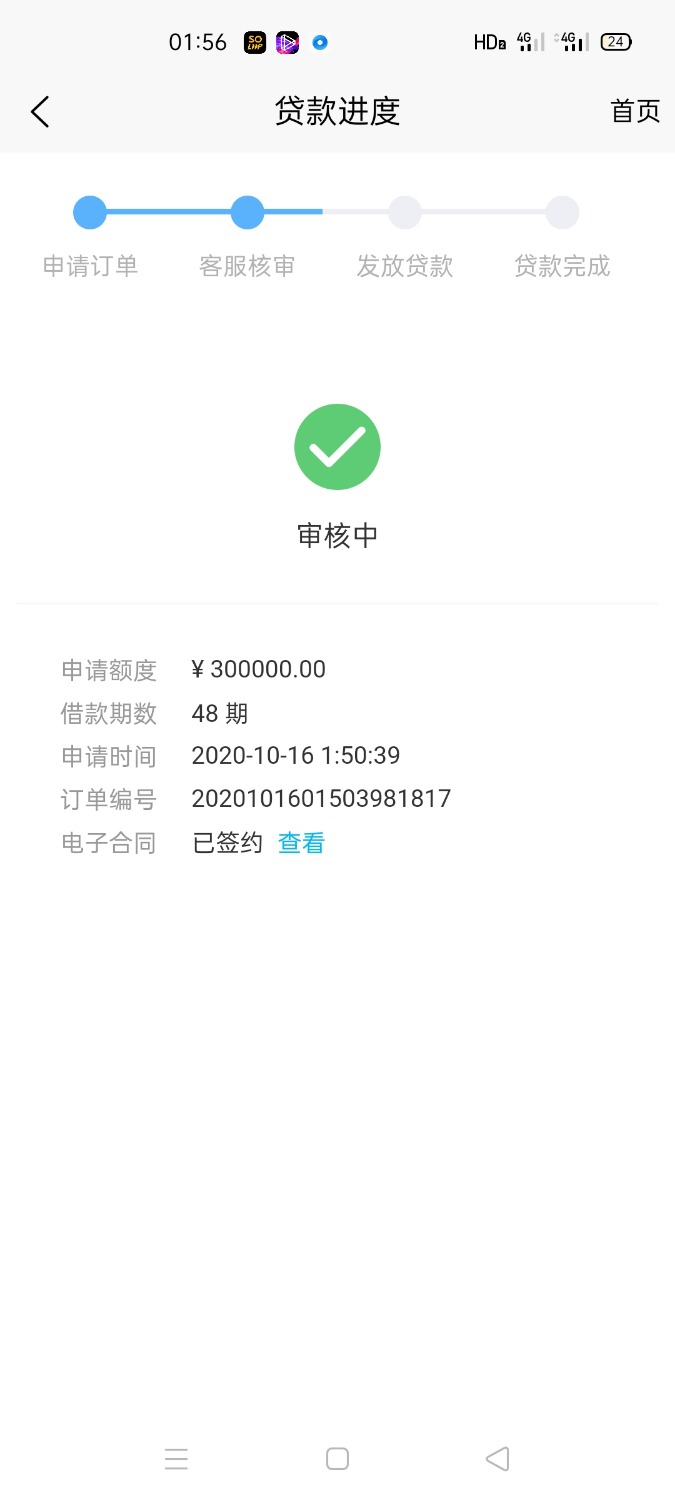Tap the system home button
The height and width of the screenshot is (1500, 675).
pyautogui.click(x=337, y=1459)
